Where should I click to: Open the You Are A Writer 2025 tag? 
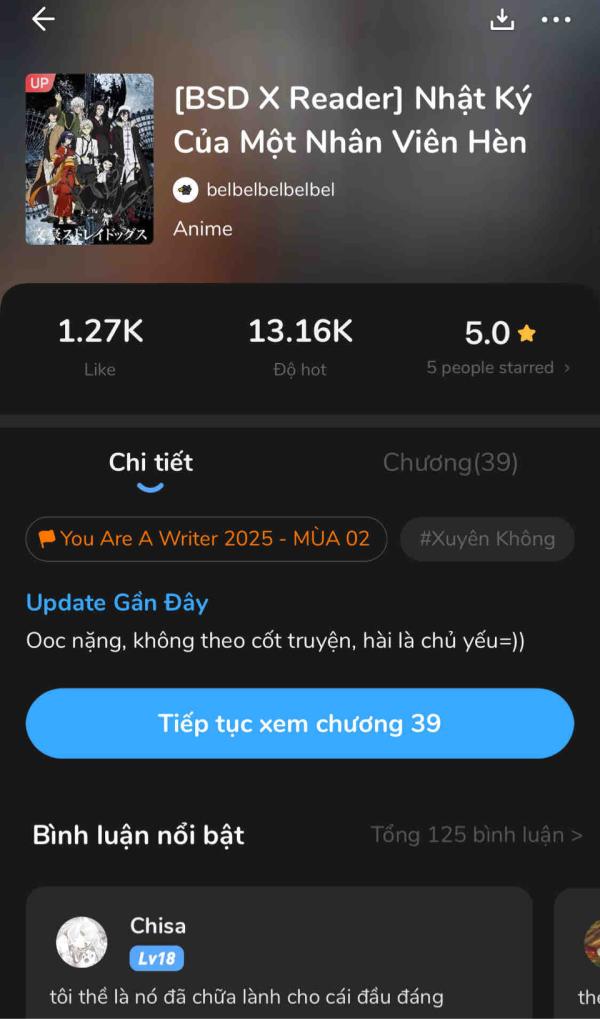[x=206, y=539]
